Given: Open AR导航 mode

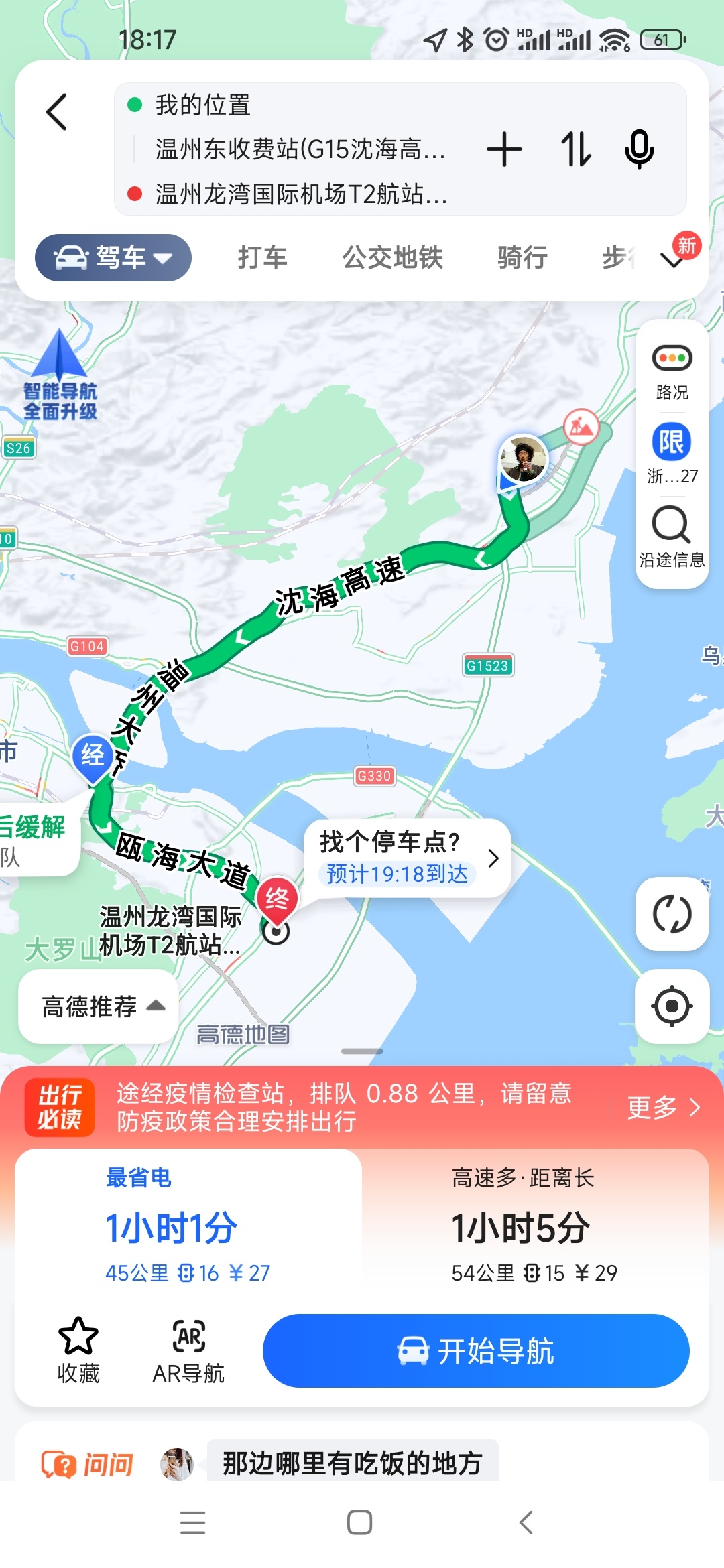Looking at the screenshot, I should coord(188,1351).
